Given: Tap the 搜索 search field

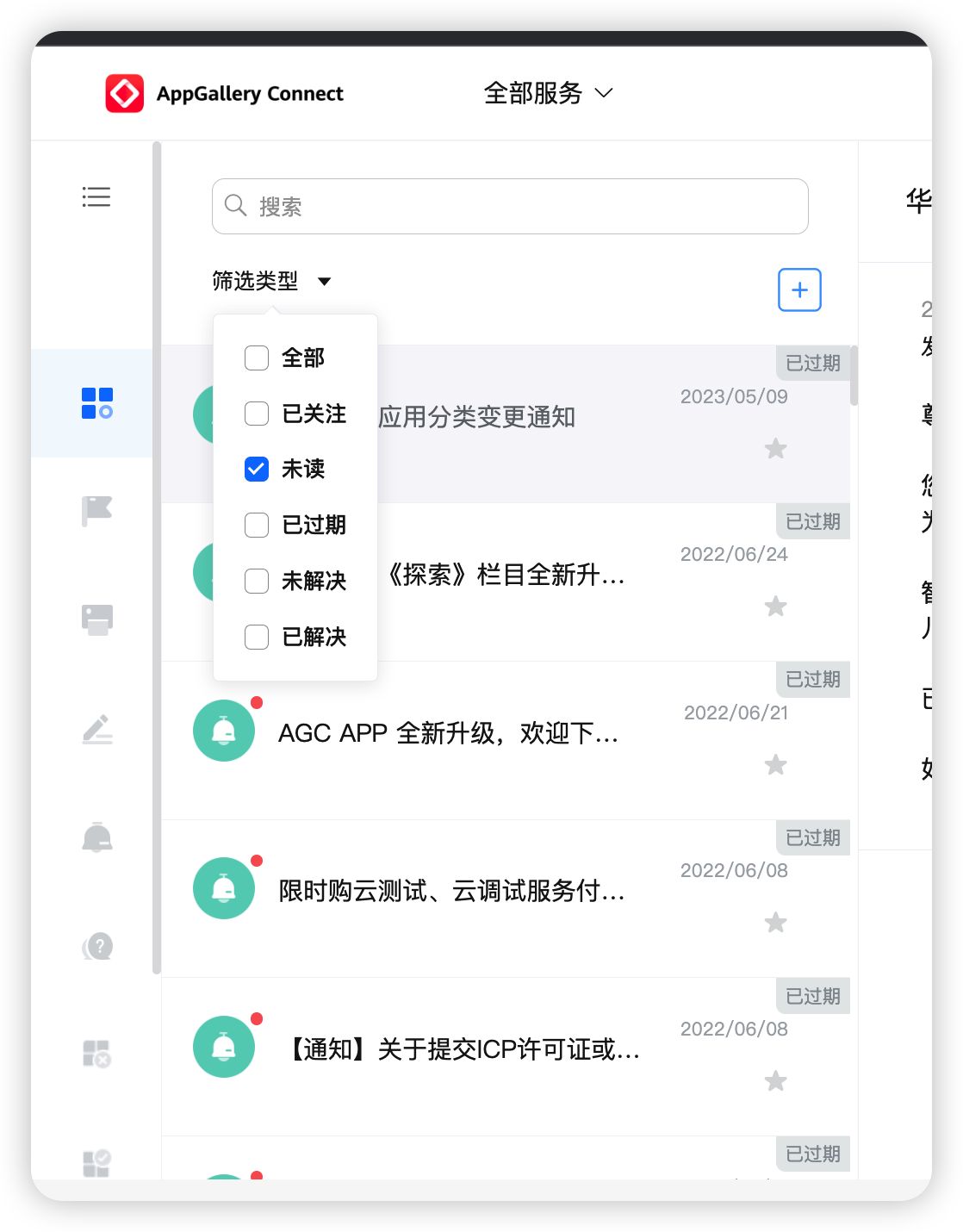Looking at the screenshot, I should pyautogui.click(x=510, y=207).
